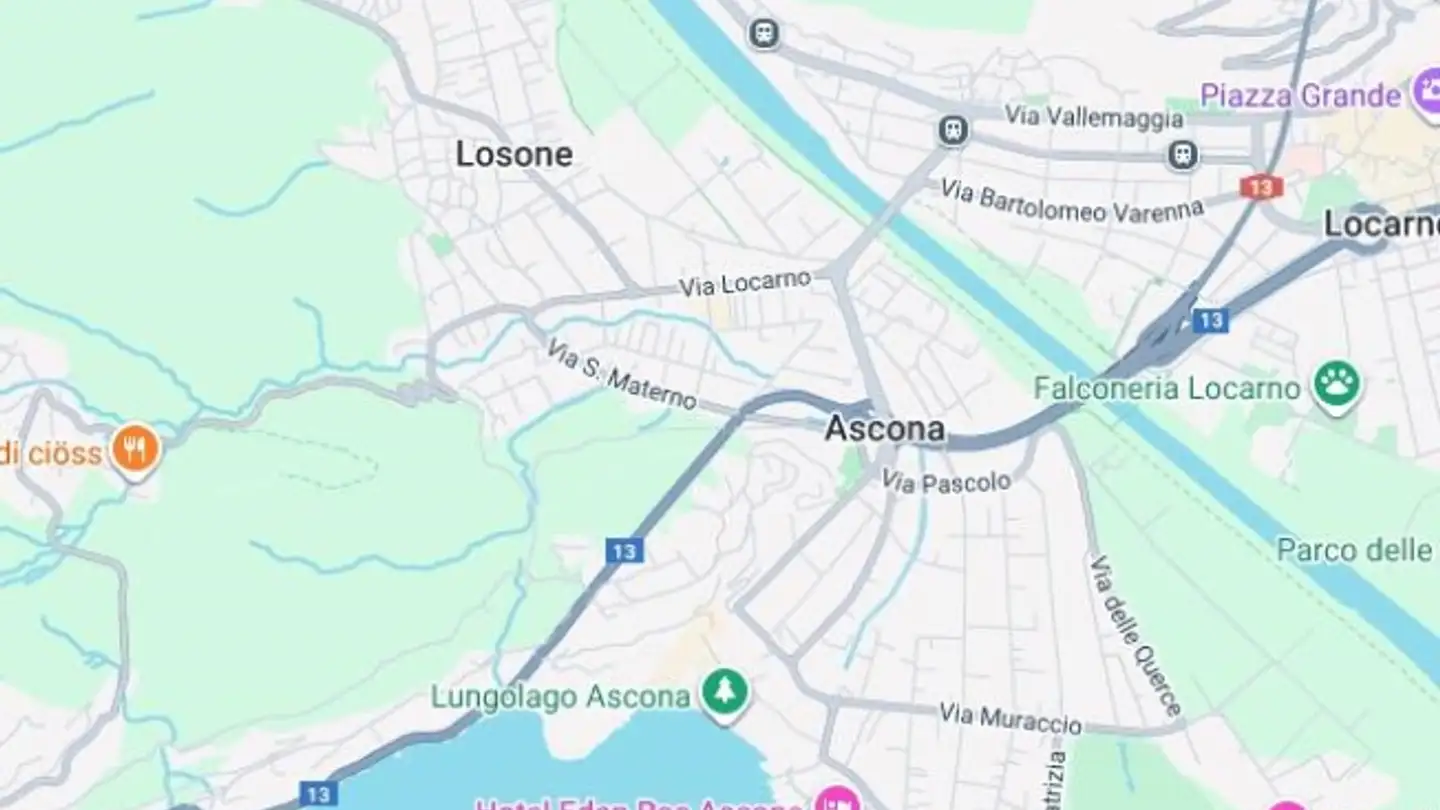The height and width of the screenshot is (810, 1440).
Task: Select the Lungolago Ascona park pin
Action: tap(725, 692)
